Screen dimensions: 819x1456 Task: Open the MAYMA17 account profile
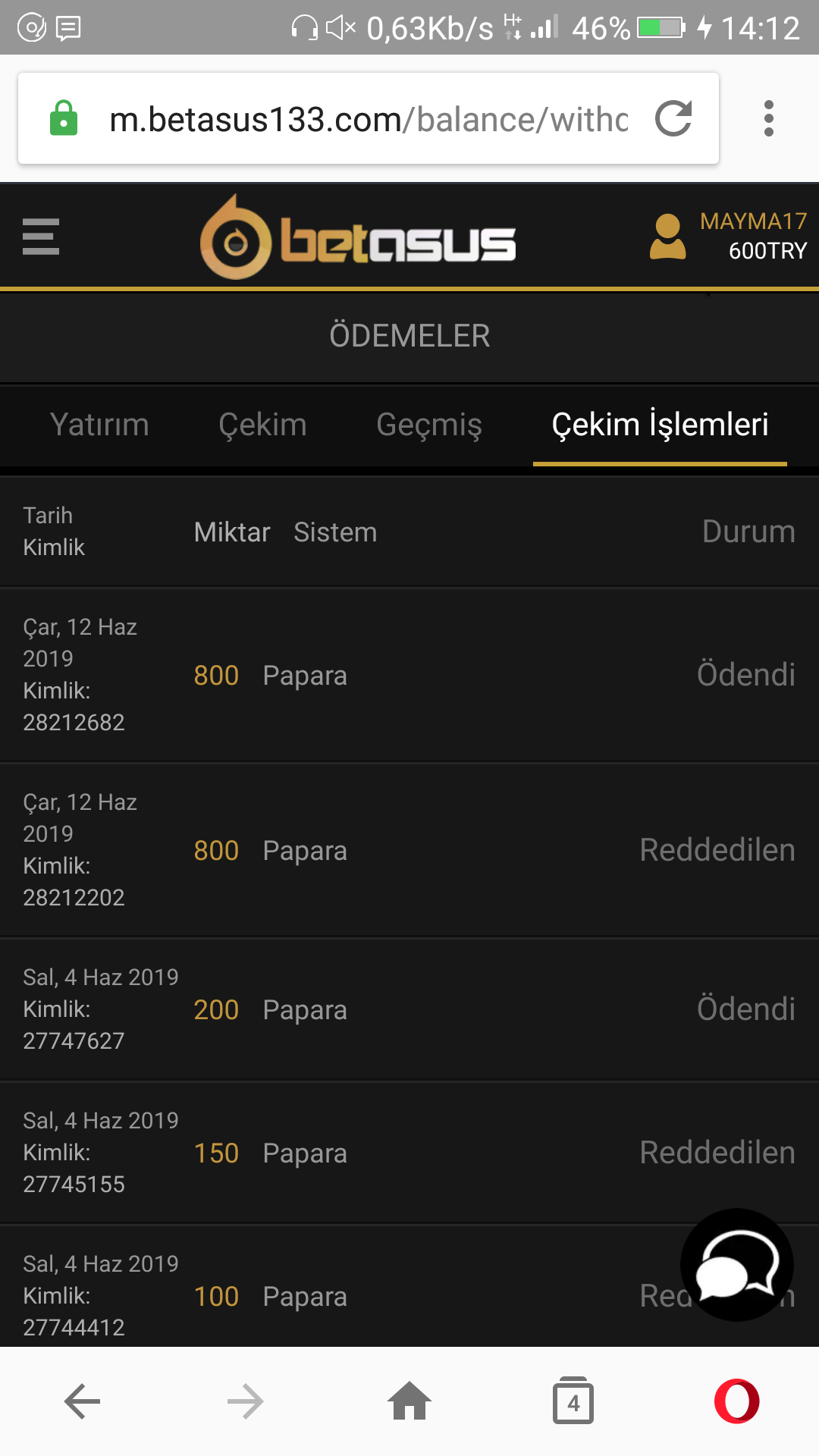(x=728, y=237)
